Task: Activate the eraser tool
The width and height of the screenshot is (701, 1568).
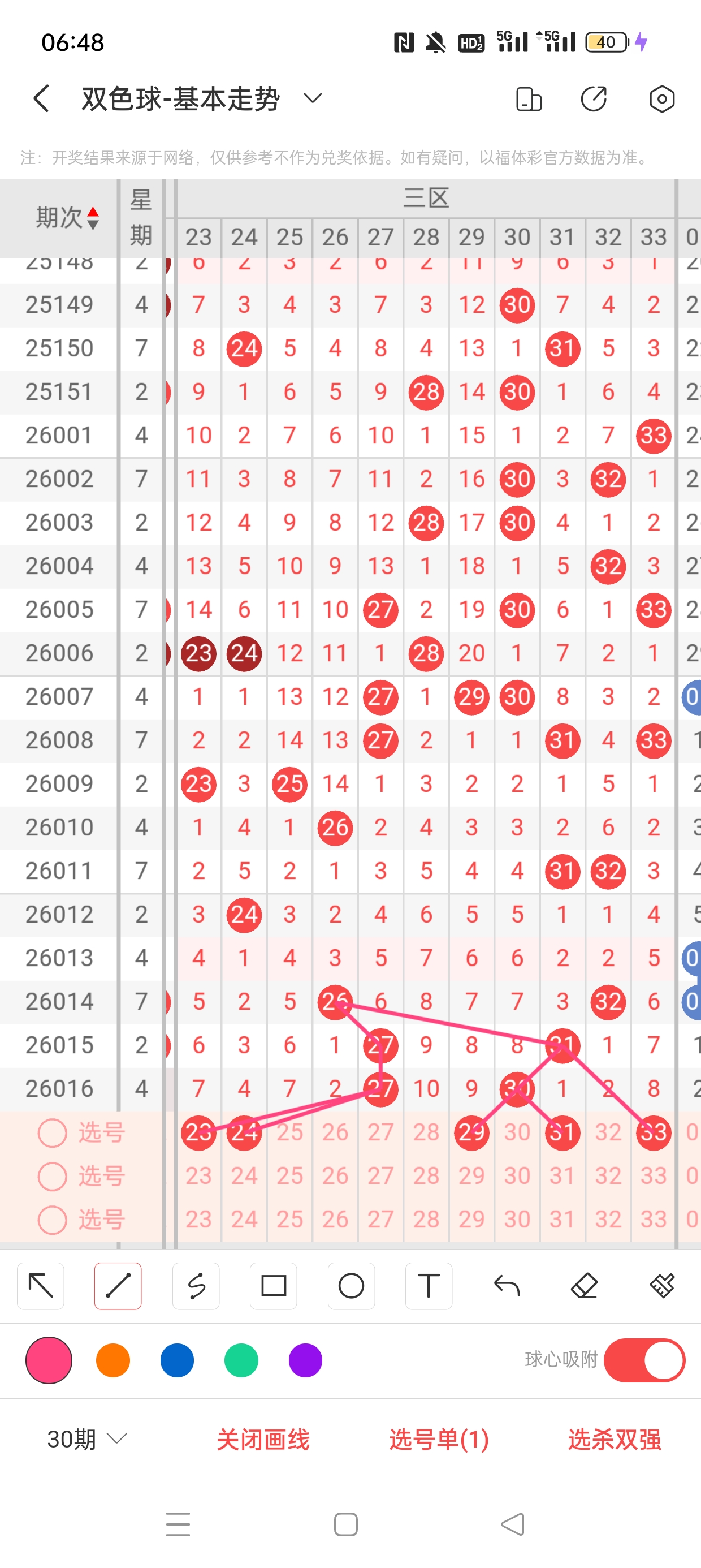Action: pos(584,1286)
